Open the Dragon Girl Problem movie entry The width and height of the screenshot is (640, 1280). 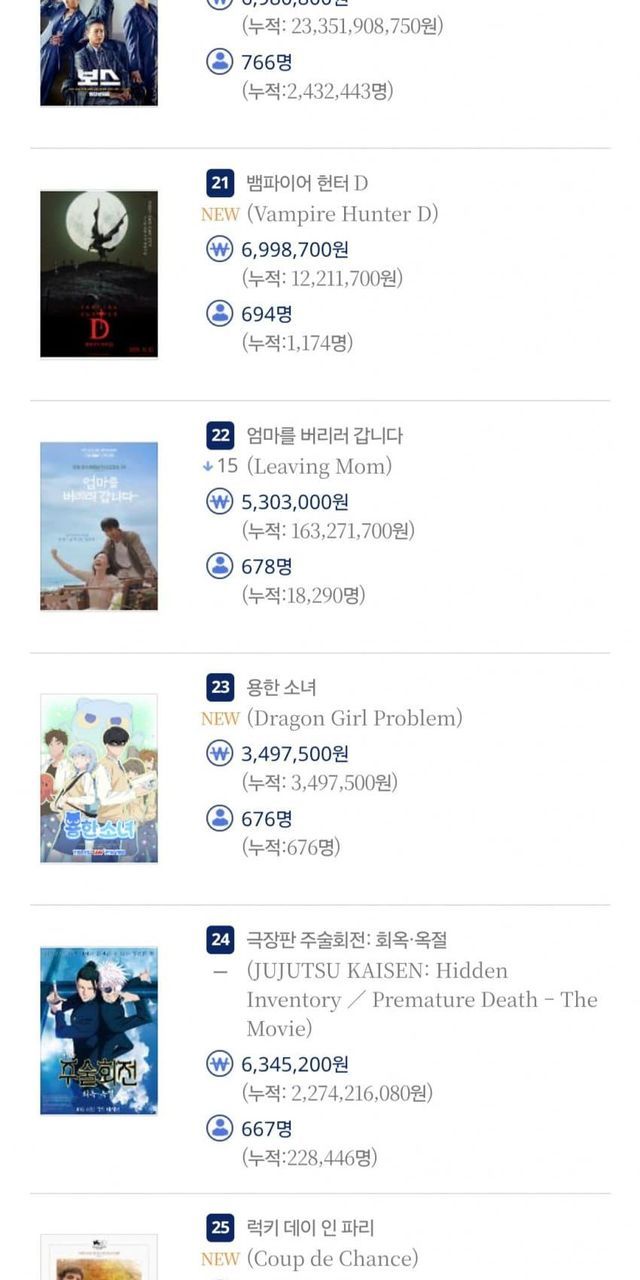click(x=281, y=687)
